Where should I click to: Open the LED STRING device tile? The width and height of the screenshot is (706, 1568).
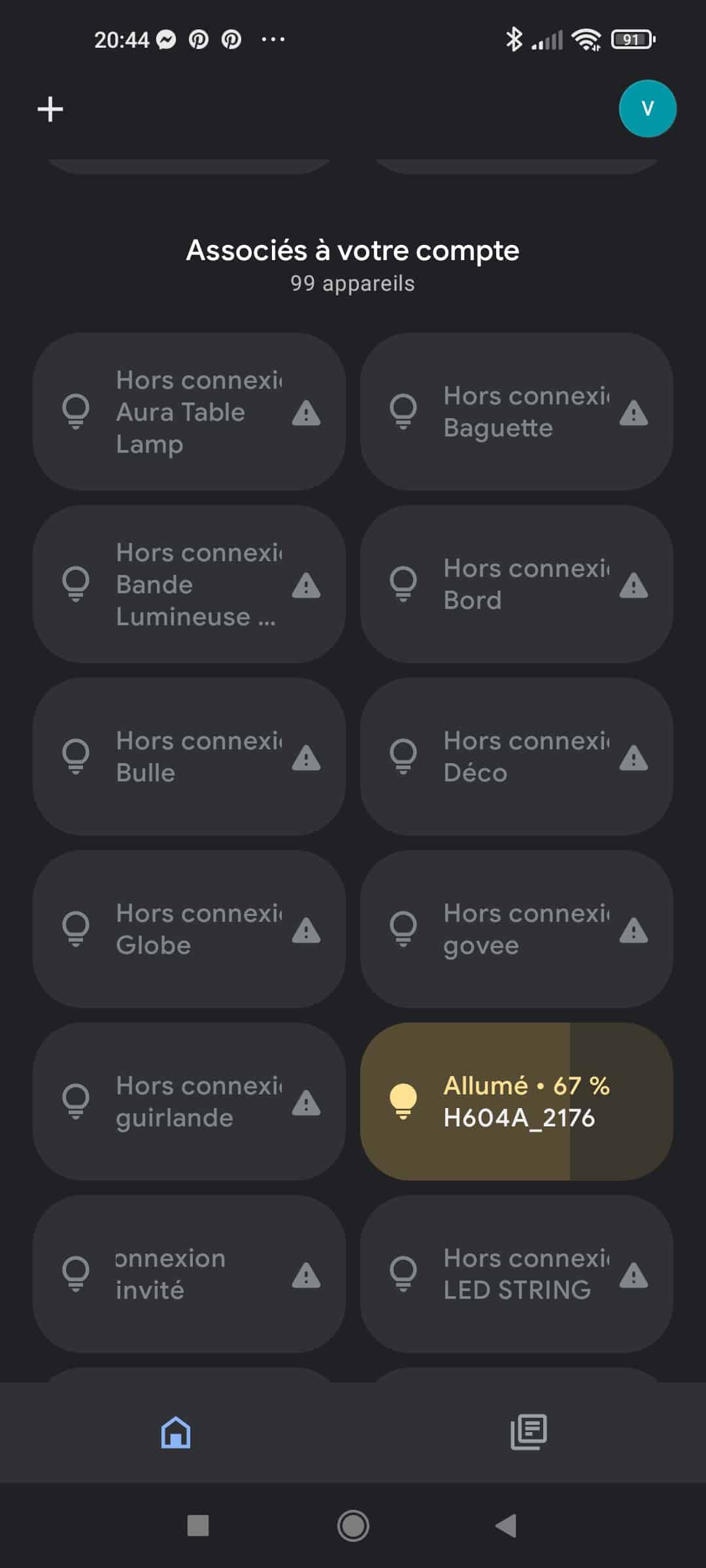click(516, 1274)
